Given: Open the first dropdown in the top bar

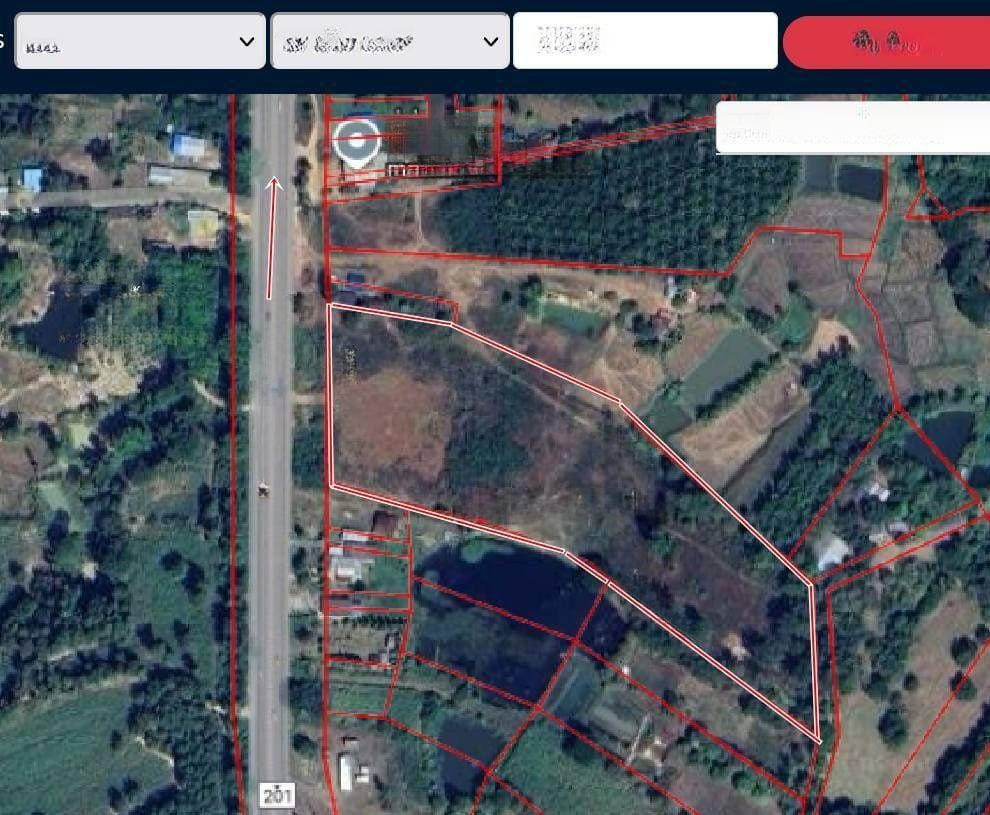Looking at the screenshot, I should click(x=140, y=41).
